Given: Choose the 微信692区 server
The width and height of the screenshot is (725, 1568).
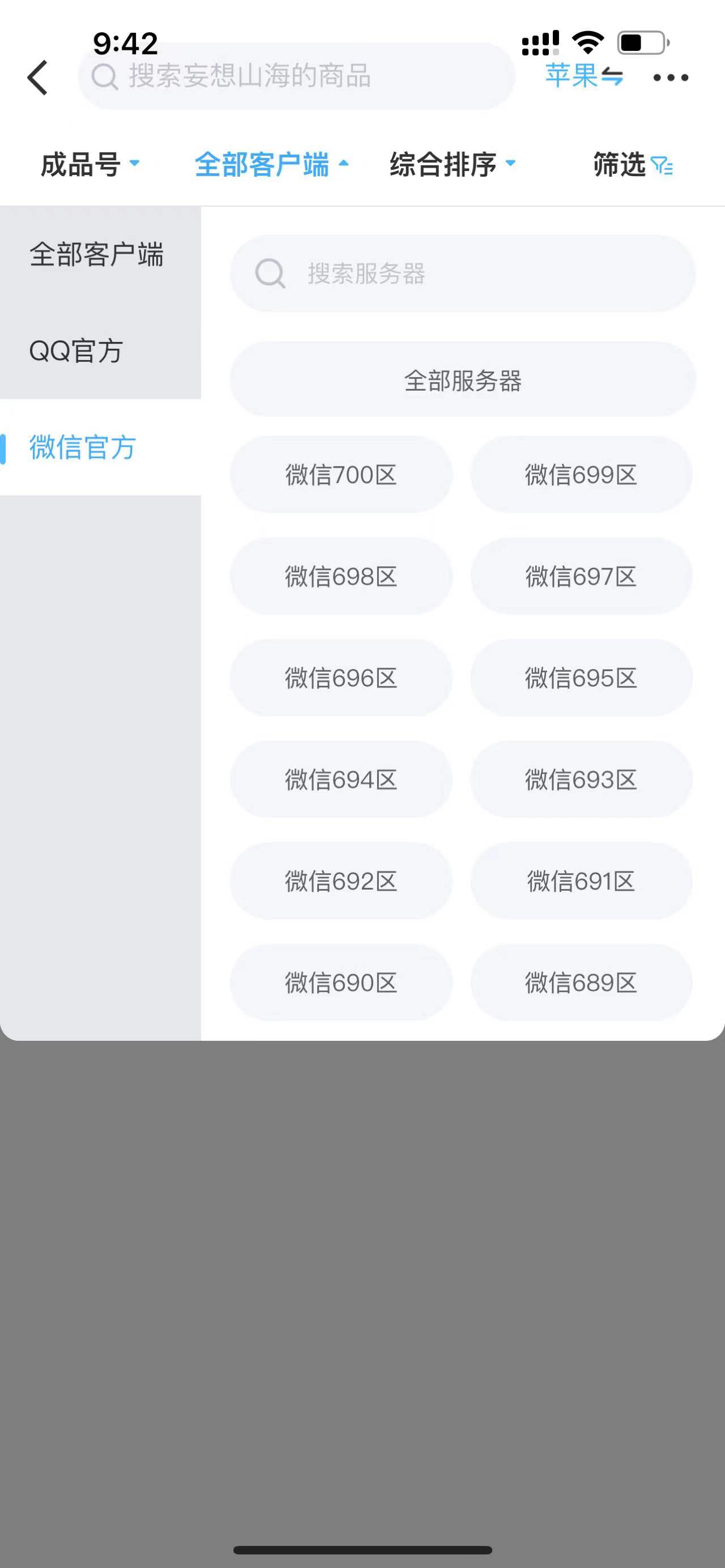Looking at the screenshot, I should tap(341, 881).
